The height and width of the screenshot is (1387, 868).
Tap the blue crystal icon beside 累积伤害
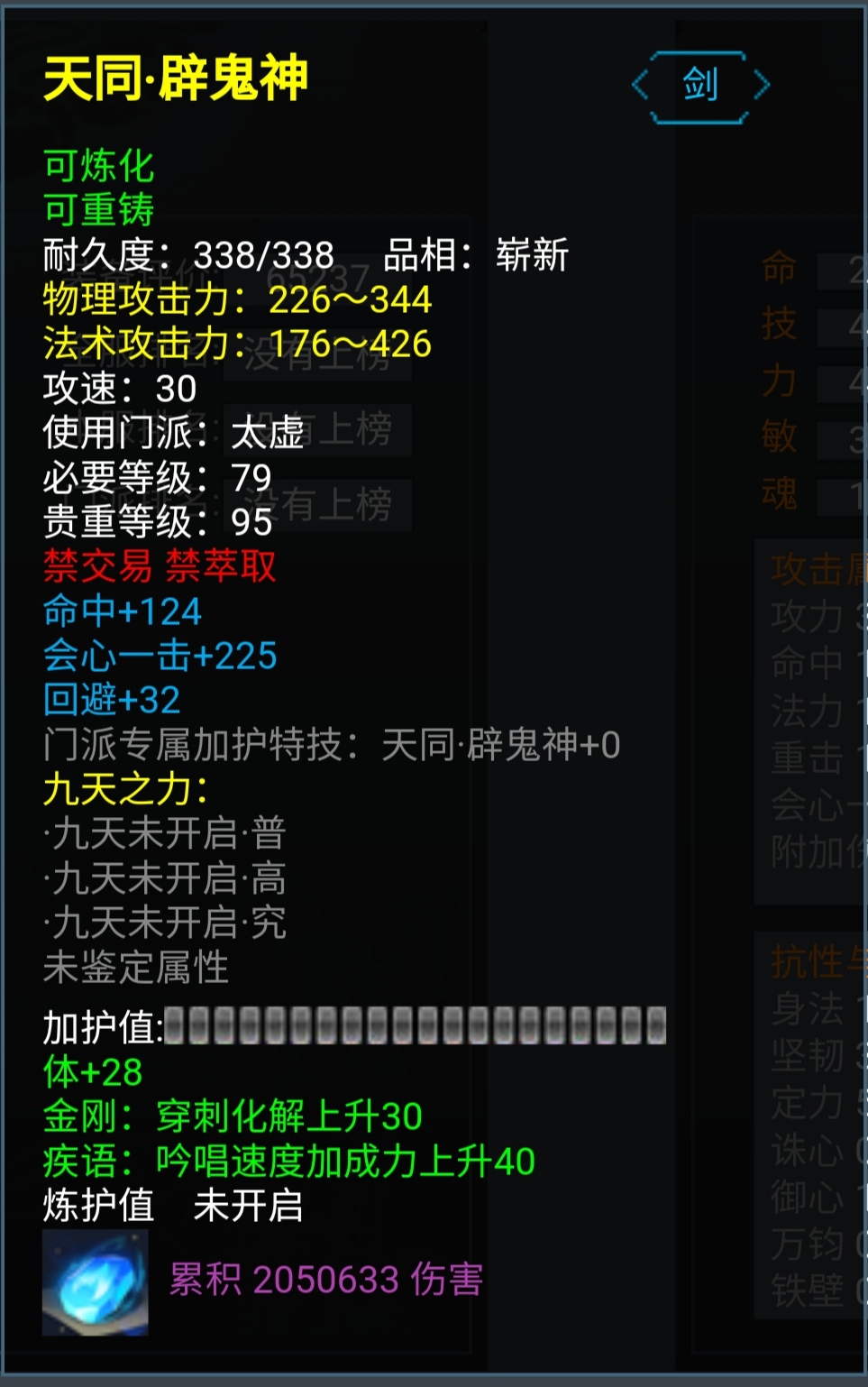96,1282
